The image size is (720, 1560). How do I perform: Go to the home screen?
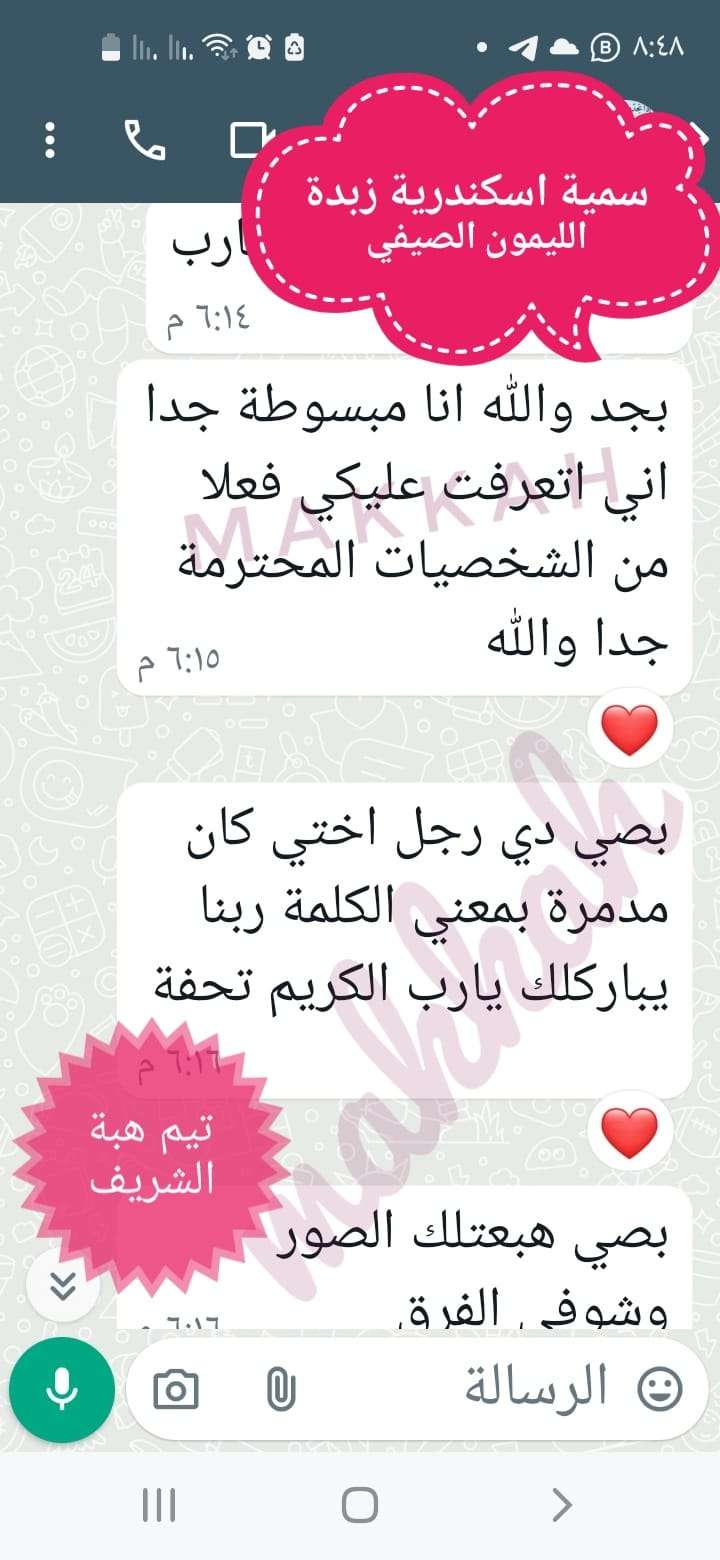pyautogui.click(x=360, y=1504)
